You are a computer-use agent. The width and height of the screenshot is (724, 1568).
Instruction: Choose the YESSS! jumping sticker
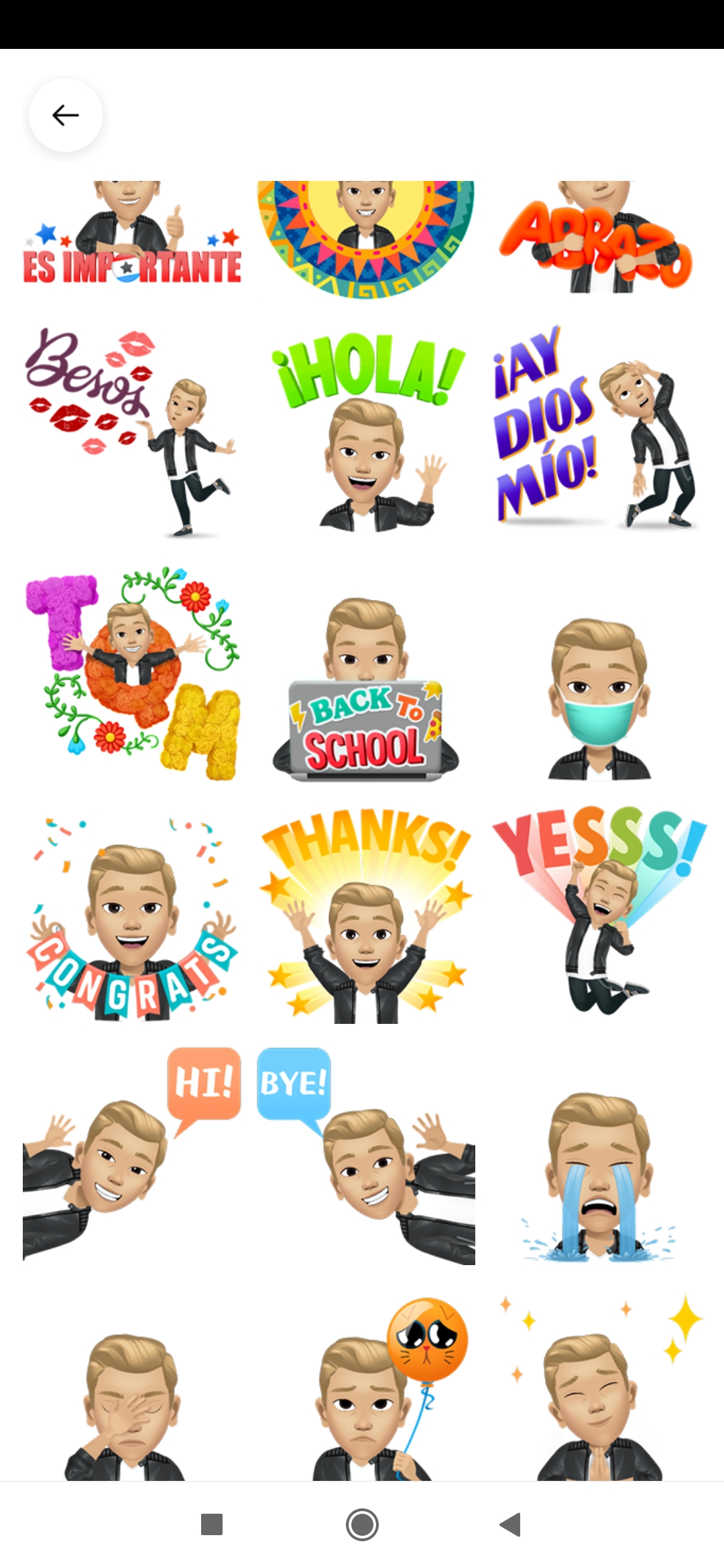(x=599, y=911)
